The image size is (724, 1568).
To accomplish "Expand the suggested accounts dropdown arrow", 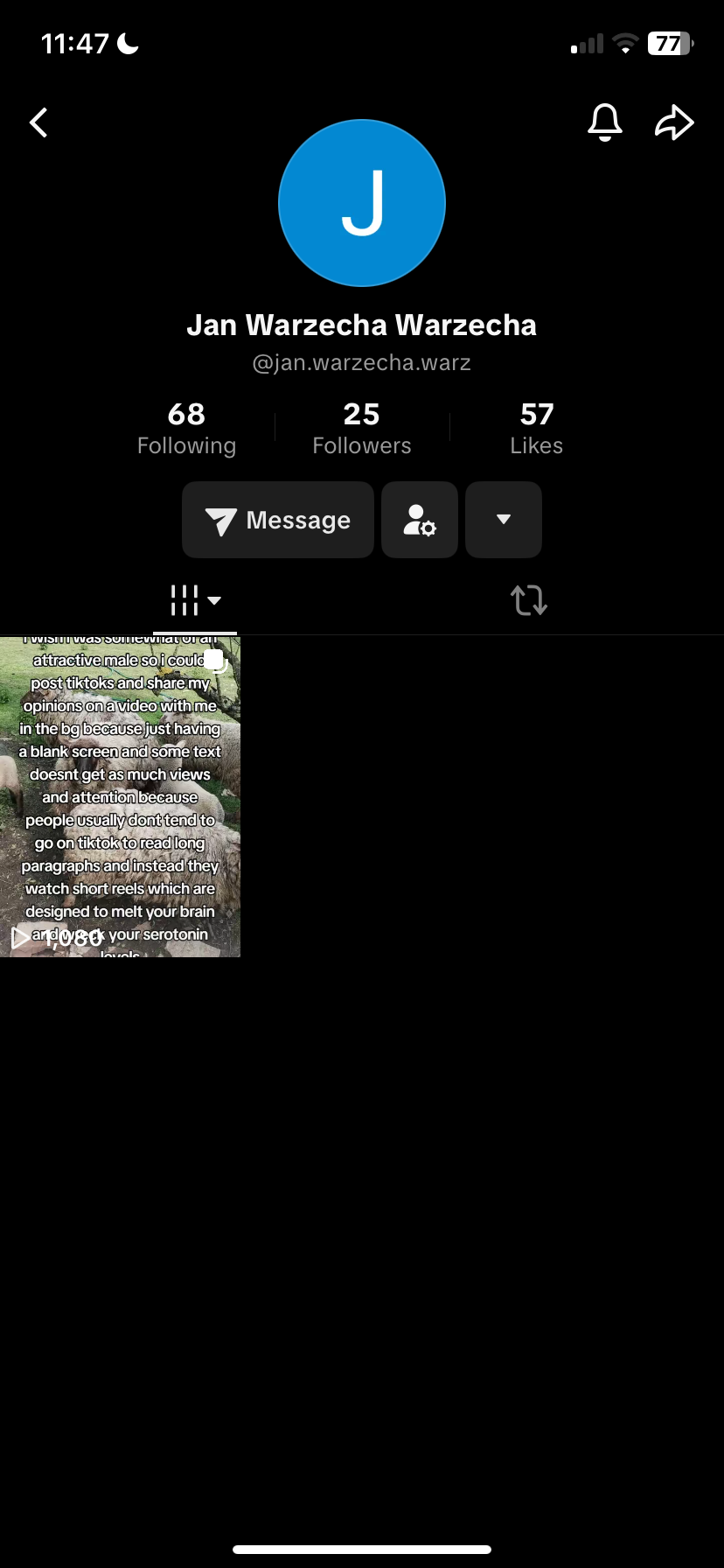I will tap(504, 520).
